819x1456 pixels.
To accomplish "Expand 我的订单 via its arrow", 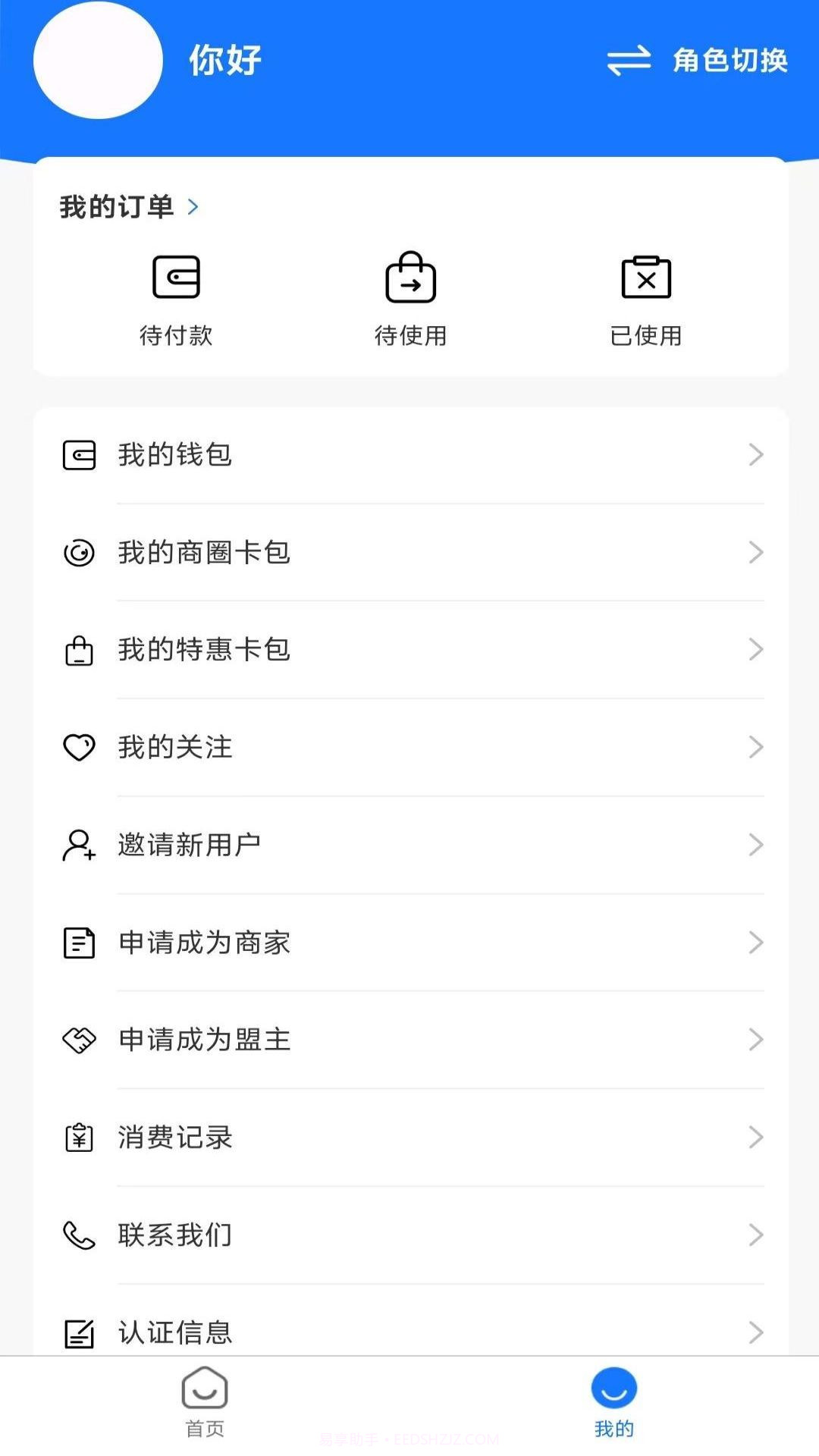I will tap(195, 206).
